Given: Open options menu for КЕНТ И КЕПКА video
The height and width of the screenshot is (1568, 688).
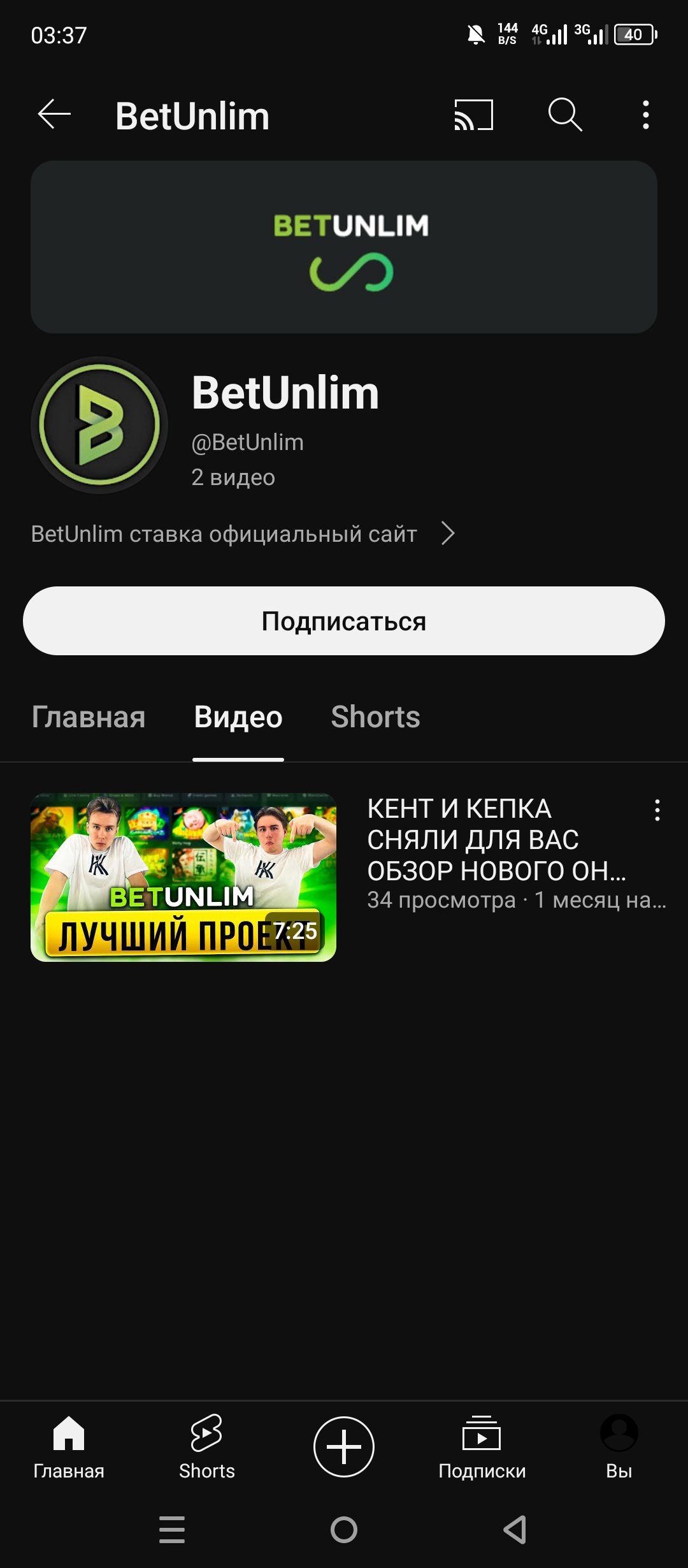Looking at the screenshot, I should click(x=657, y=810).
